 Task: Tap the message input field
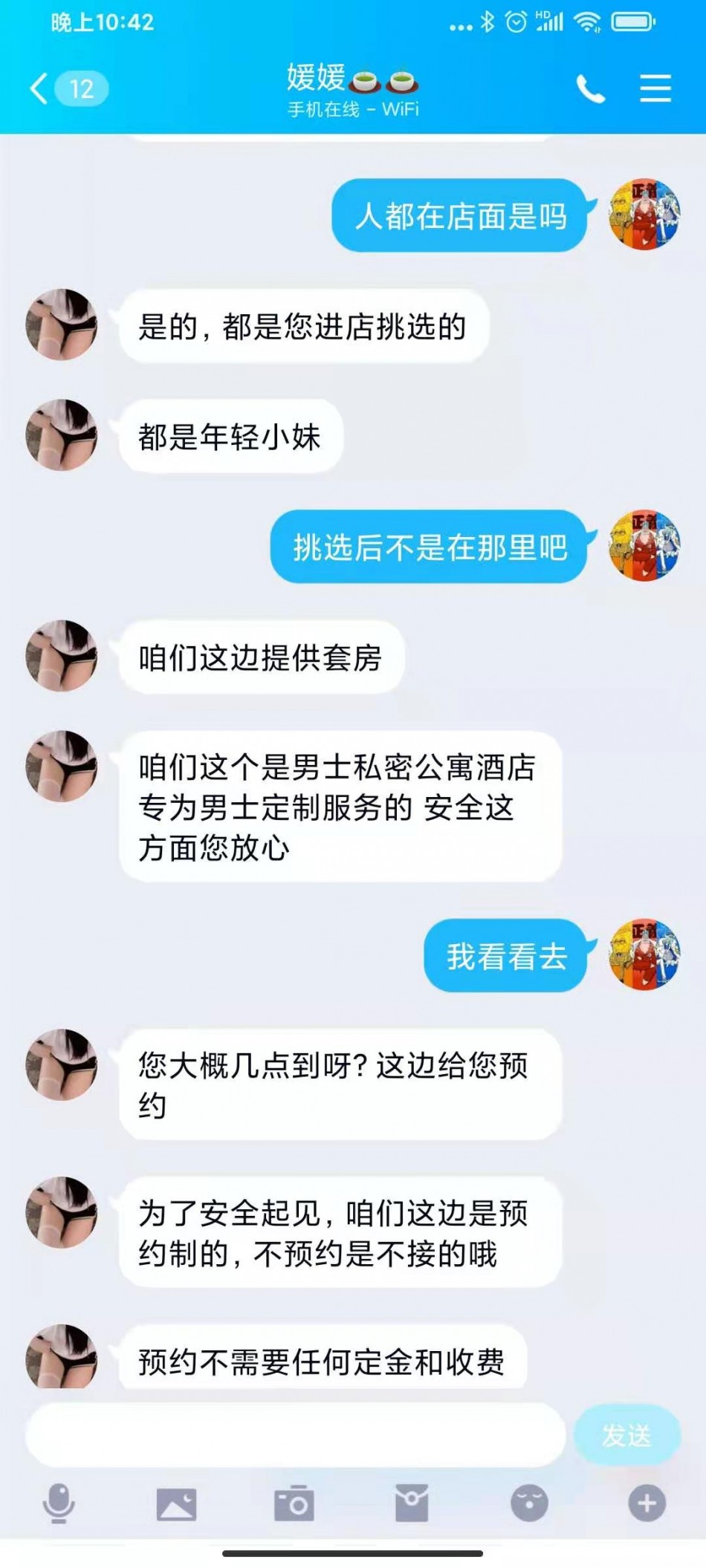click(296, 1435)
